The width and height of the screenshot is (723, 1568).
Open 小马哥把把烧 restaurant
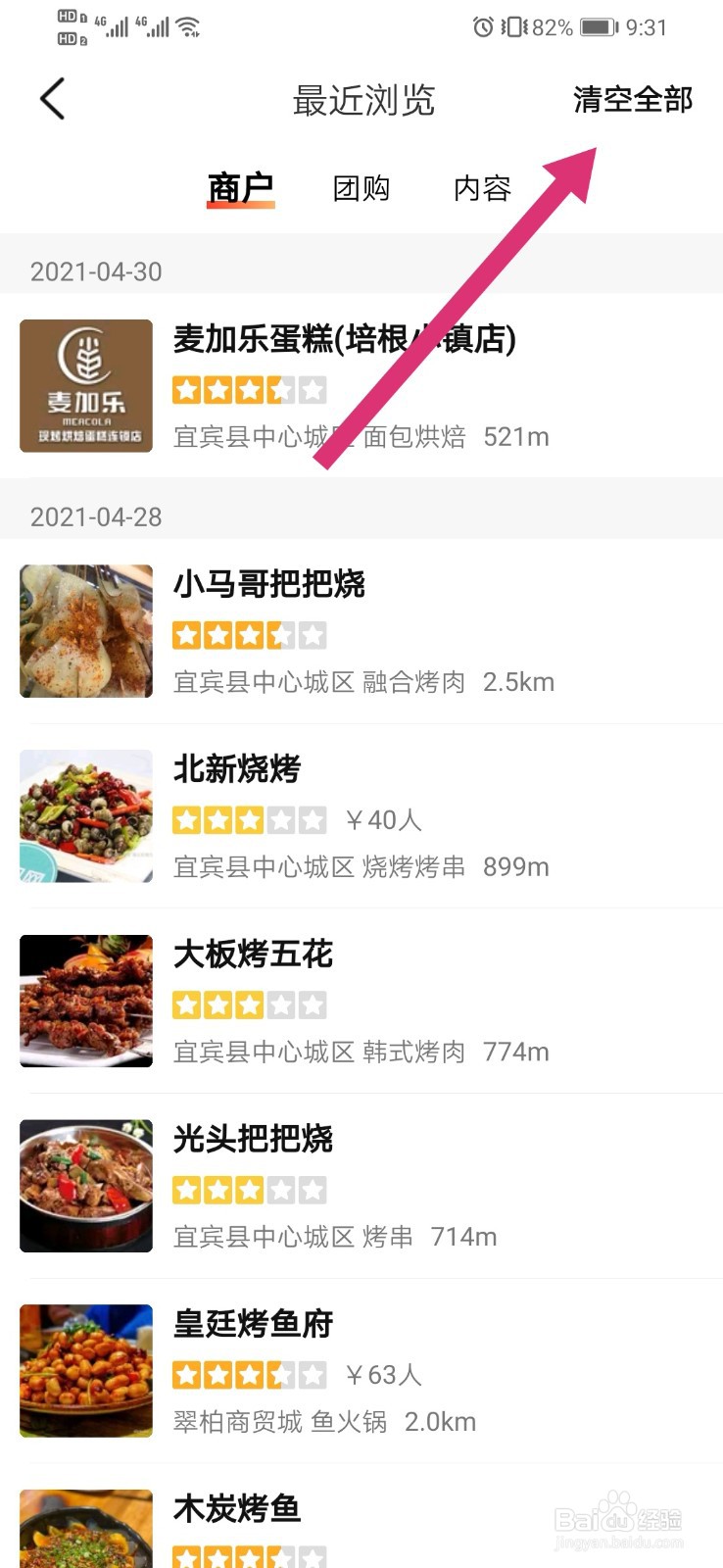pos(269,585)
